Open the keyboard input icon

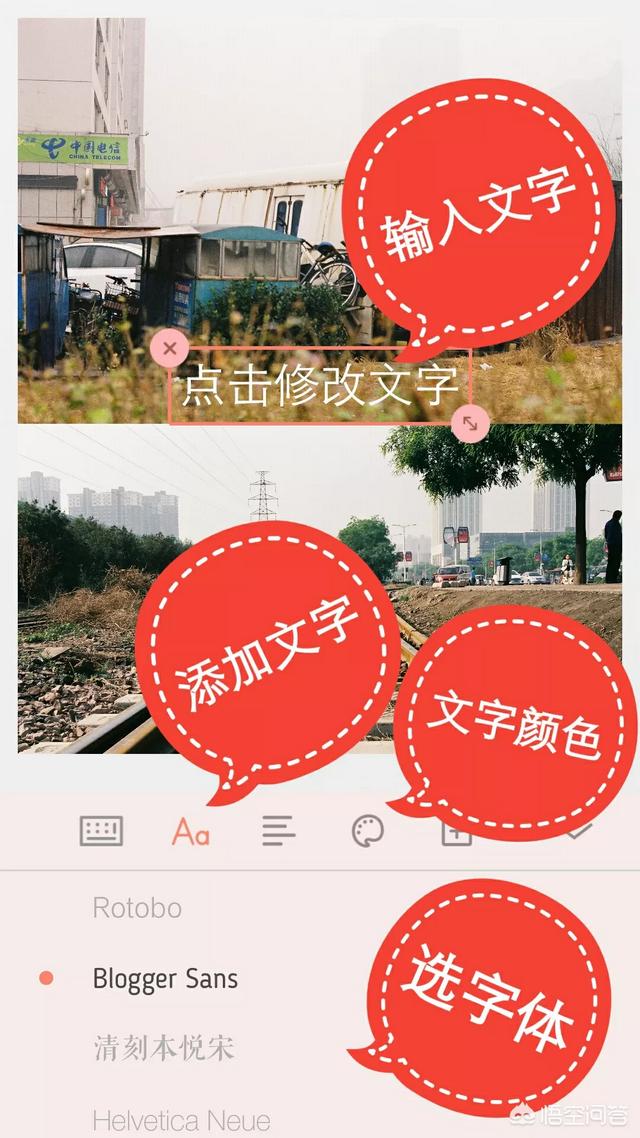pos(101,831)
